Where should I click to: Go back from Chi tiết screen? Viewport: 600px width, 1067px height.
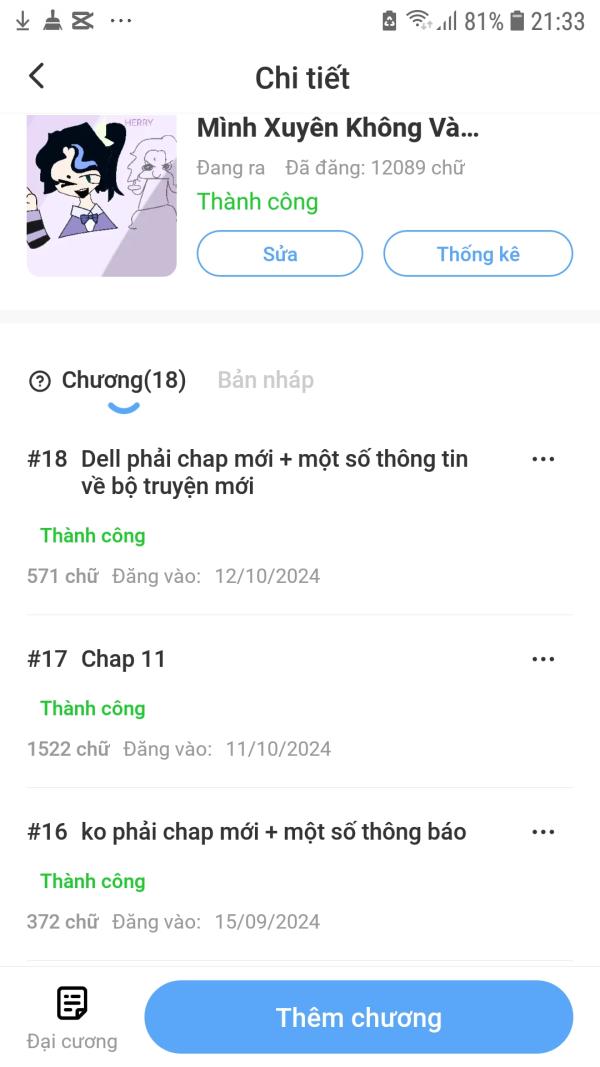37,76
